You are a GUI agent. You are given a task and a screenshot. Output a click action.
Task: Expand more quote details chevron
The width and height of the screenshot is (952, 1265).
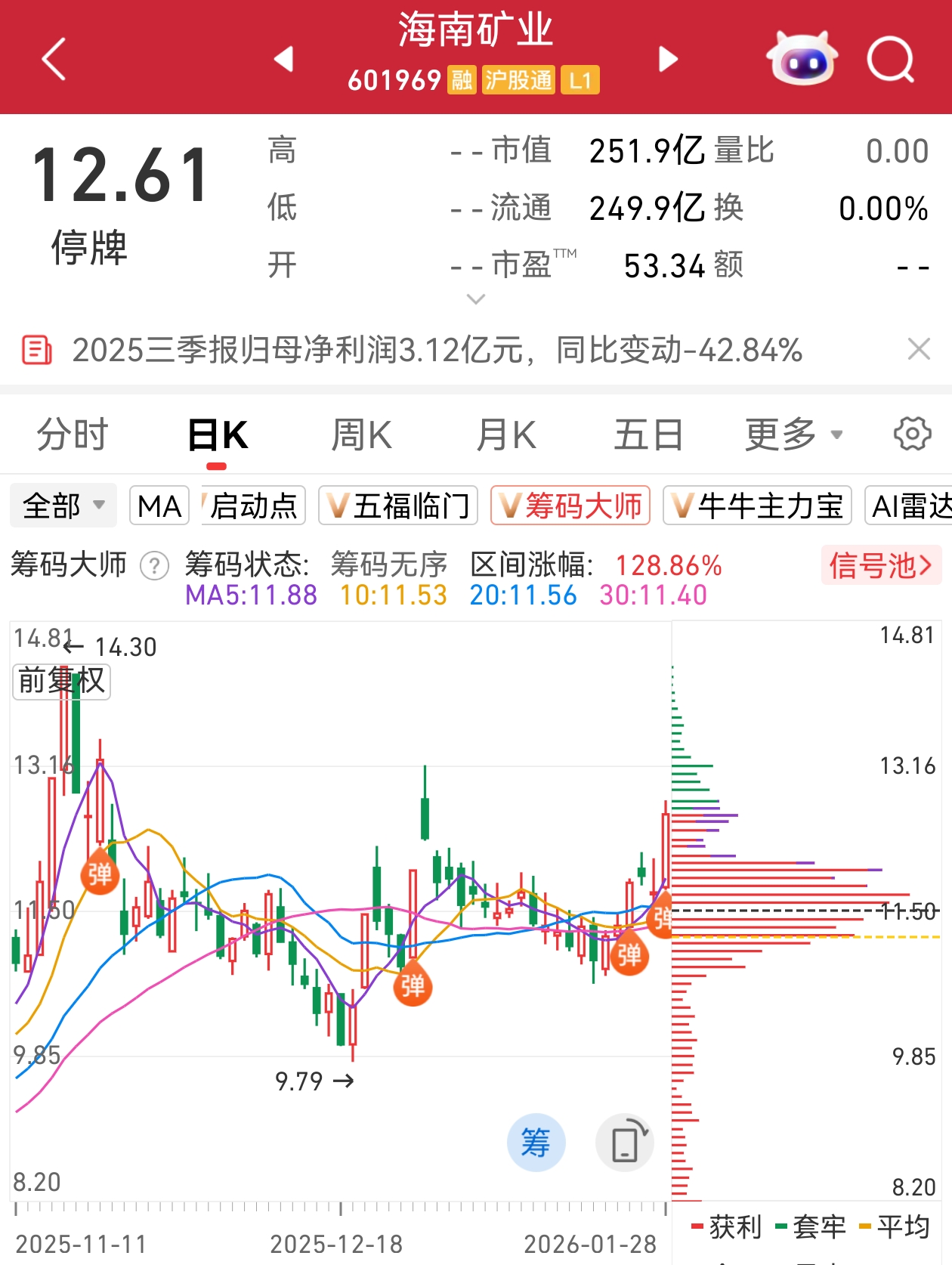tap(476, 299)
